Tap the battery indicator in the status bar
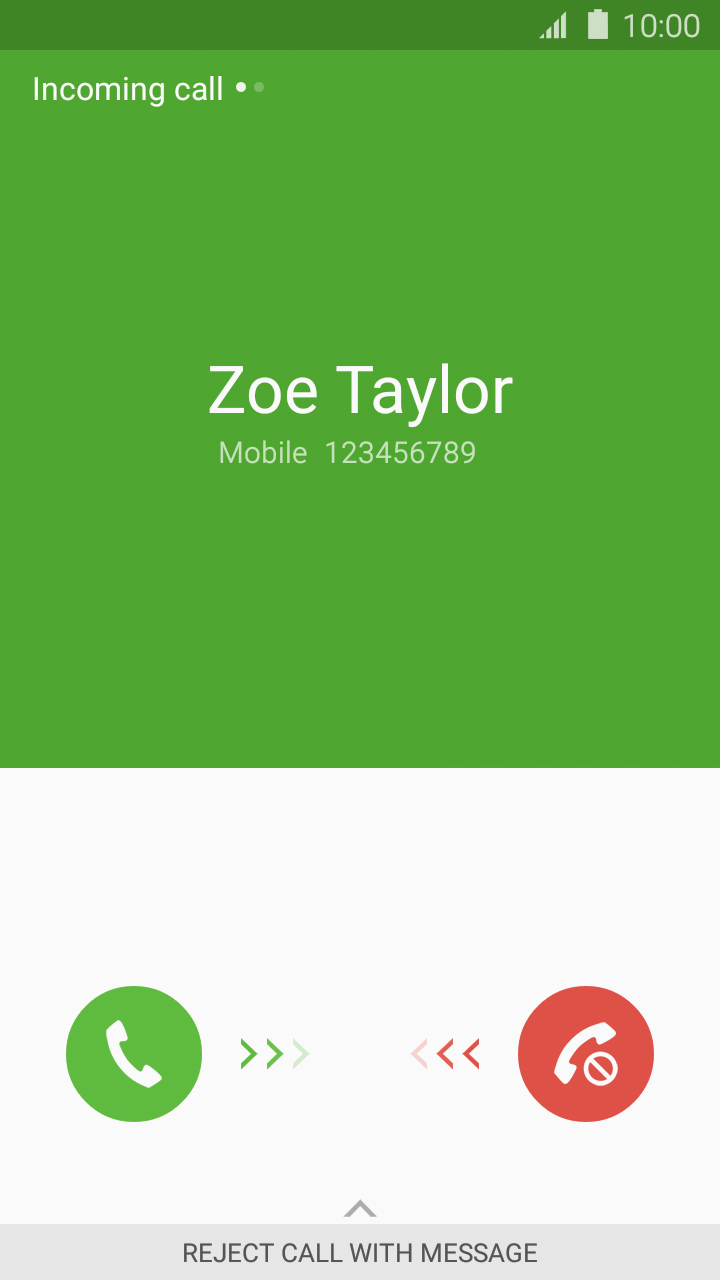This screenshot has width=720, height=1280. pyautogui.click(x=598, y=25)
